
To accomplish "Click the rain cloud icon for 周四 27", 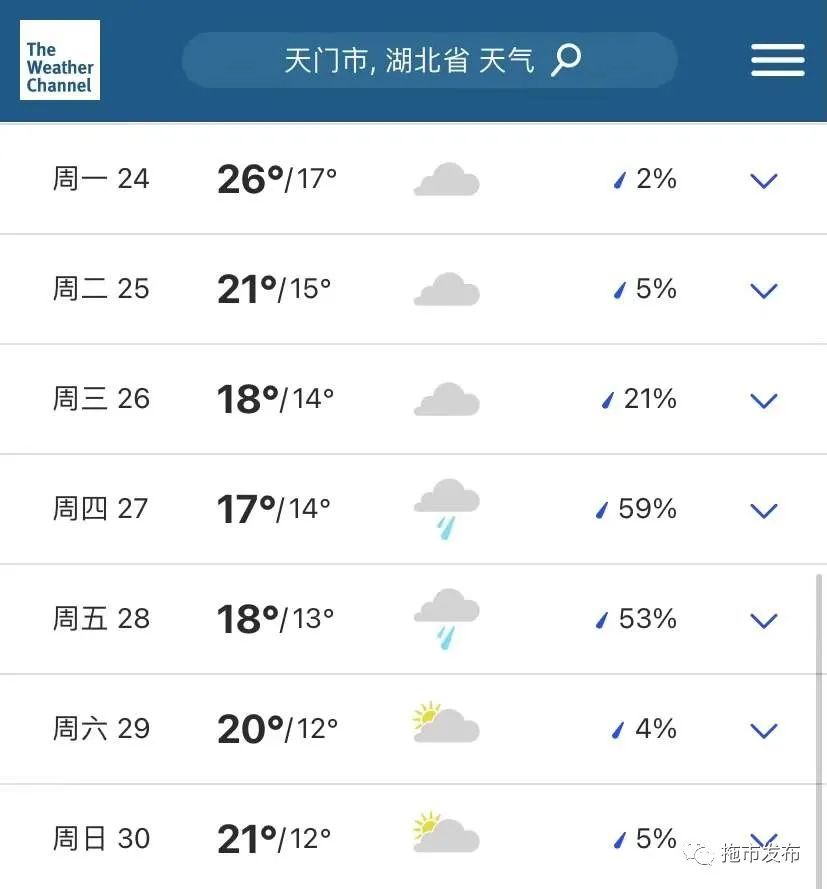I will (x=446, y=508).
